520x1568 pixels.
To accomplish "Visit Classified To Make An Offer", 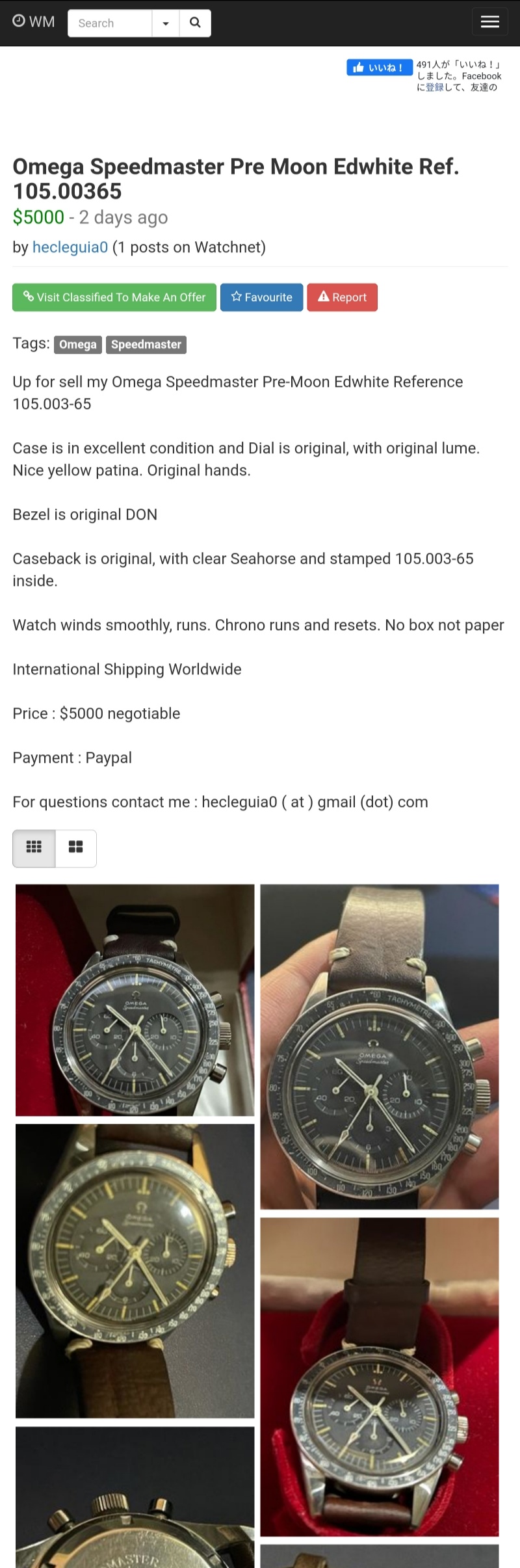I will (114, 297).
